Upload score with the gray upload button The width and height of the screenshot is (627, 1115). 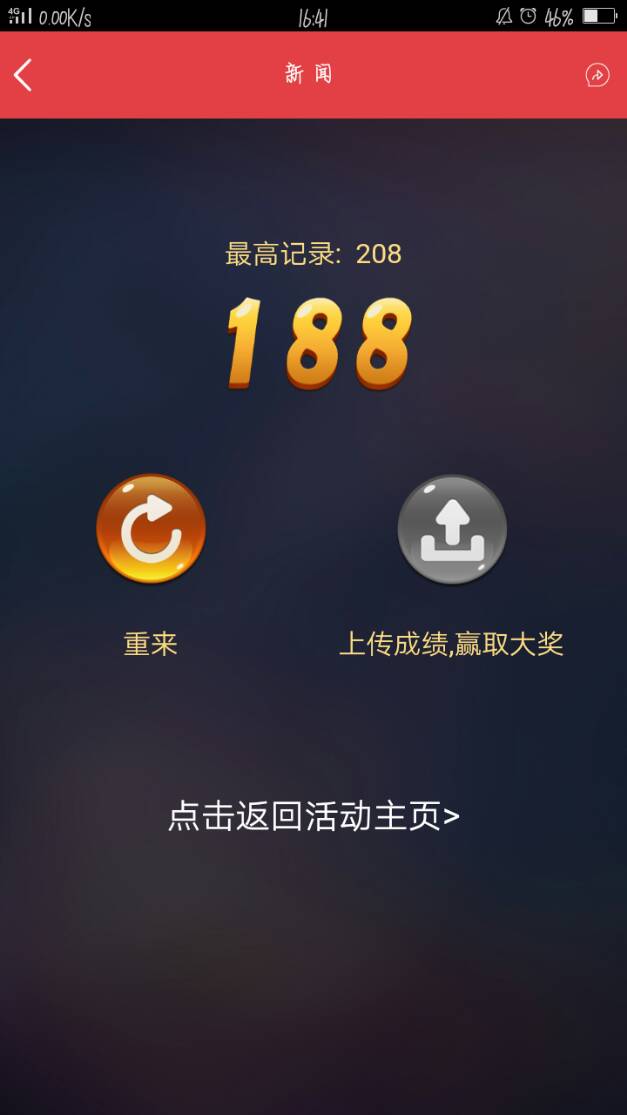click(x=452, y=529)
